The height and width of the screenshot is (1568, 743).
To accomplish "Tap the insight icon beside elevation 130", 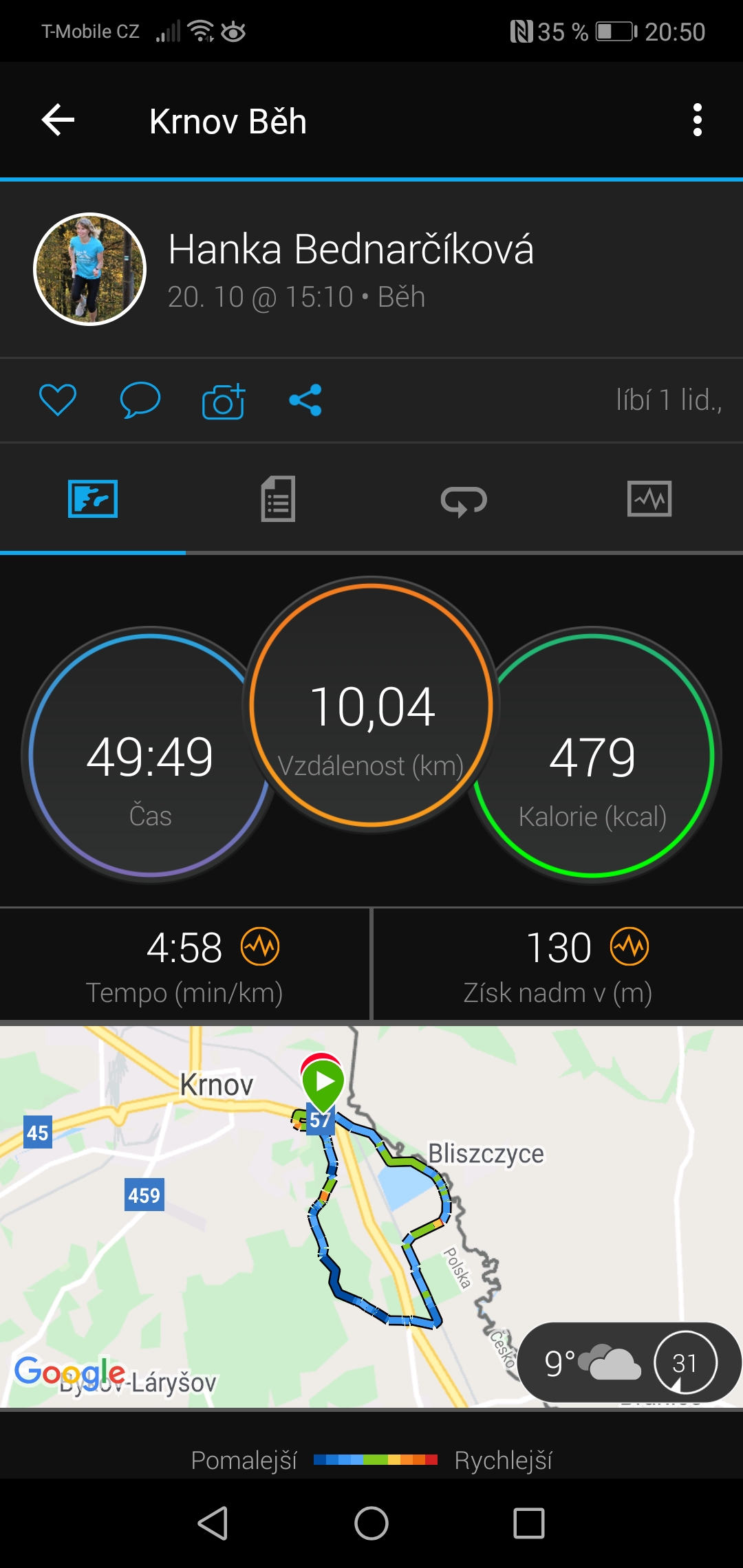I will pos(629,946).
